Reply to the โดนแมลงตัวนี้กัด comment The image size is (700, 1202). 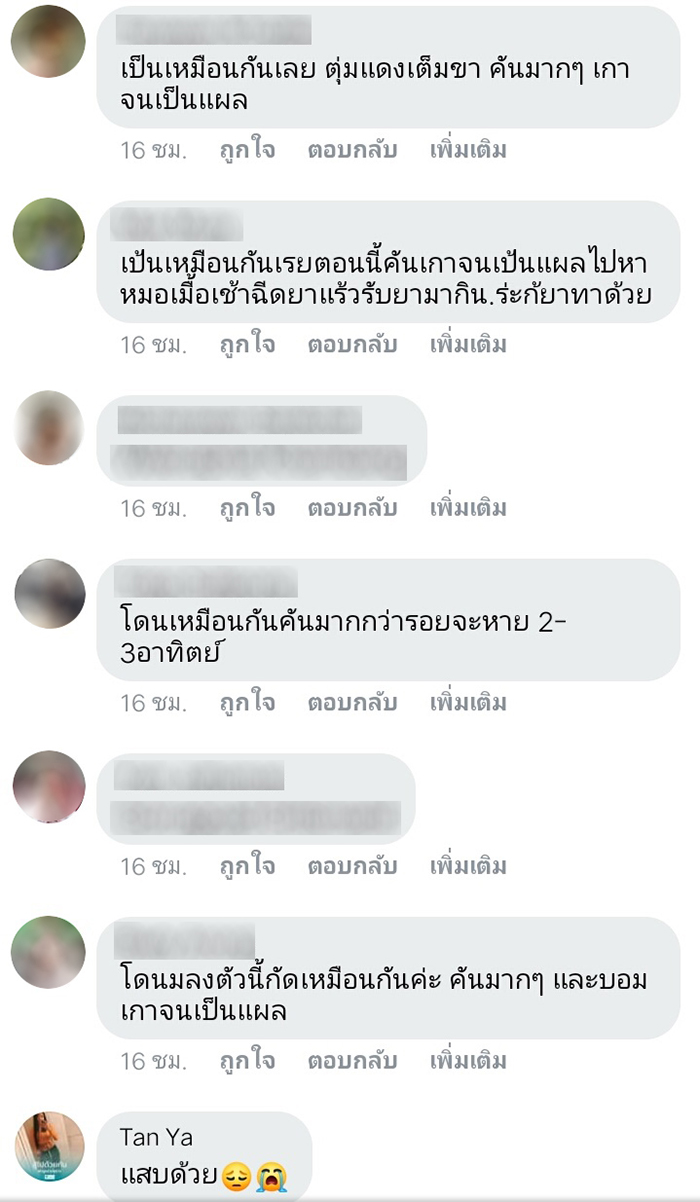pyautogui.click(x=352, y=1060)
